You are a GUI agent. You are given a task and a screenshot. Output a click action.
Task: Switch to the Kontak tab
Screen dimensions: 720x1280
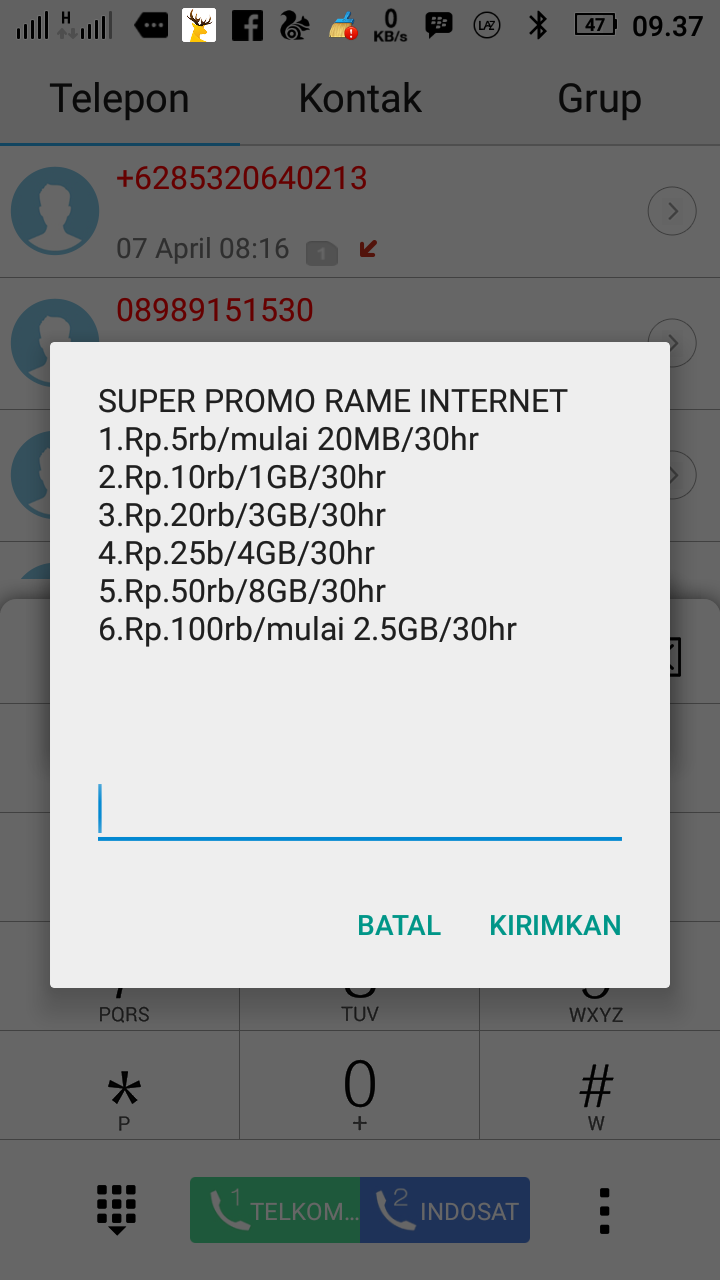pyautogui.click(x=360, y=99)
